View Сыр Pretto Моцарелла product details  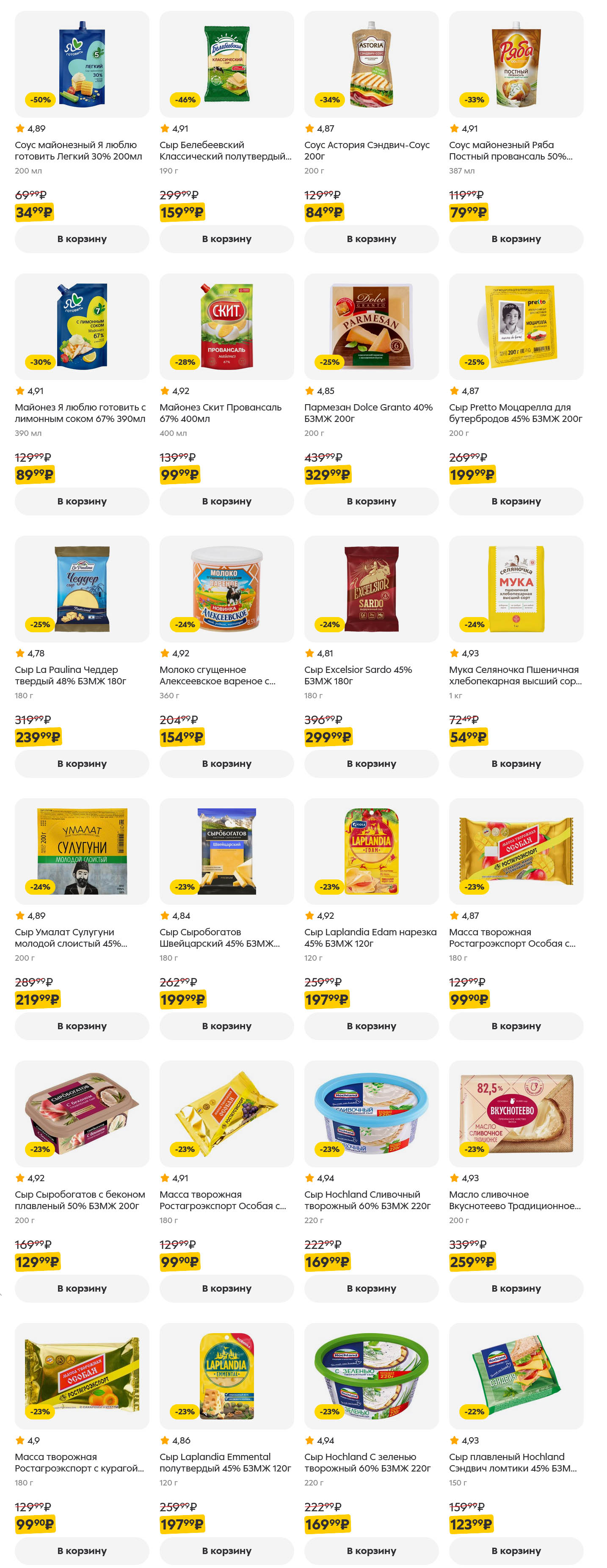point(516,412)
